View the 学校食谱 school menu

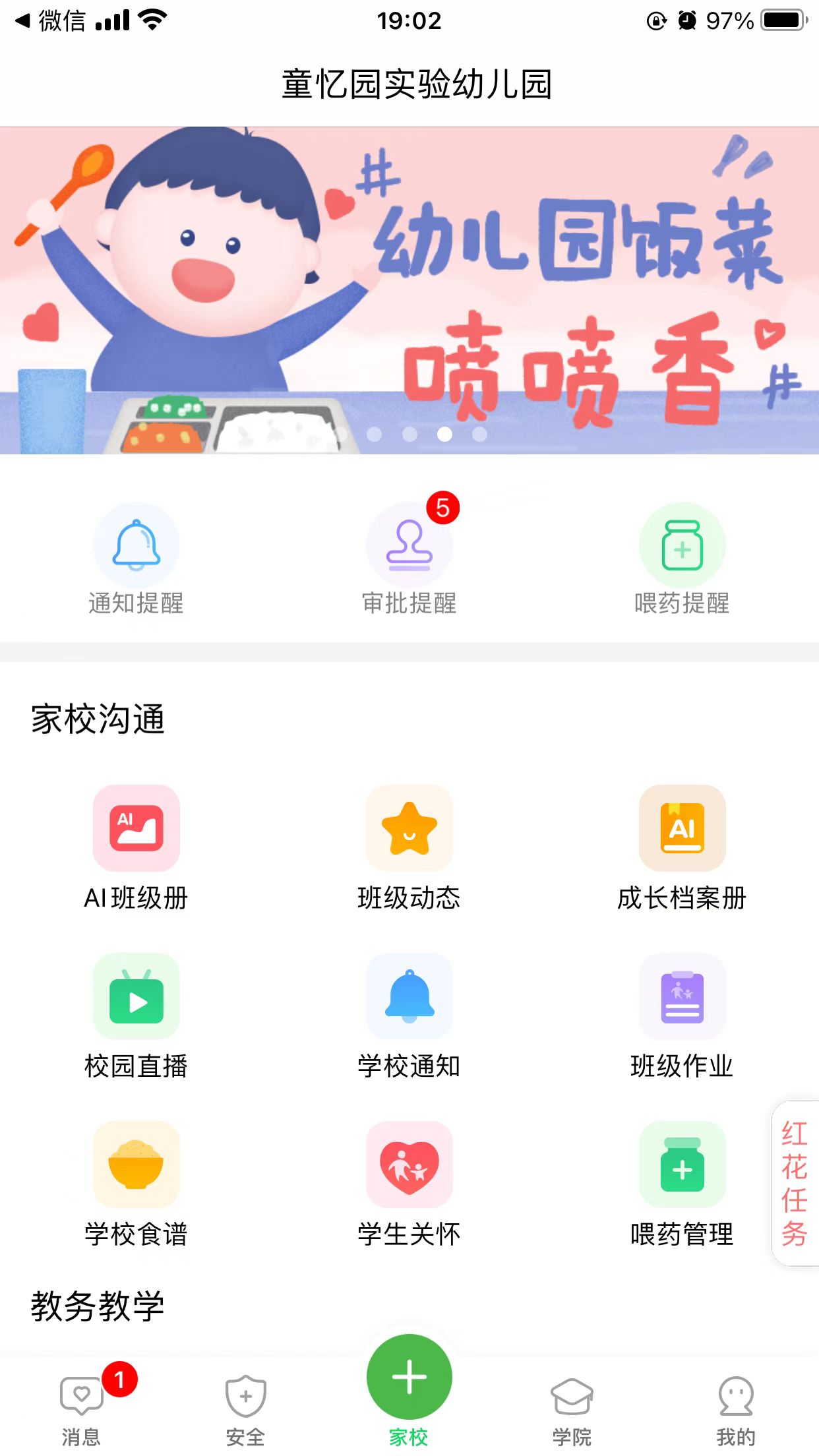pos(136,1183)
